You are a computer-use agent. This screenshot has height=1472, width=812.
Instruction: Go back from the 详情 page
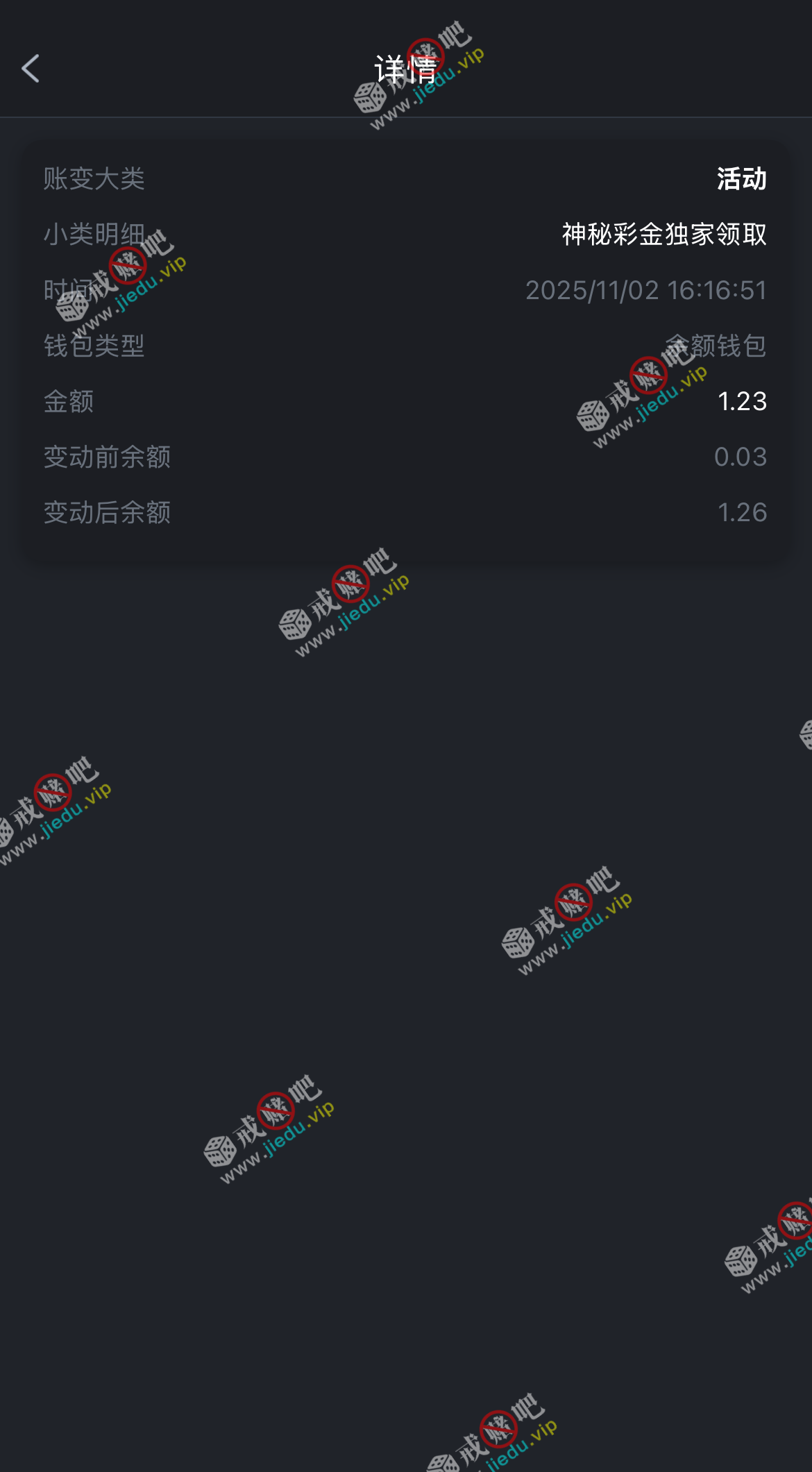coord(31,69)
